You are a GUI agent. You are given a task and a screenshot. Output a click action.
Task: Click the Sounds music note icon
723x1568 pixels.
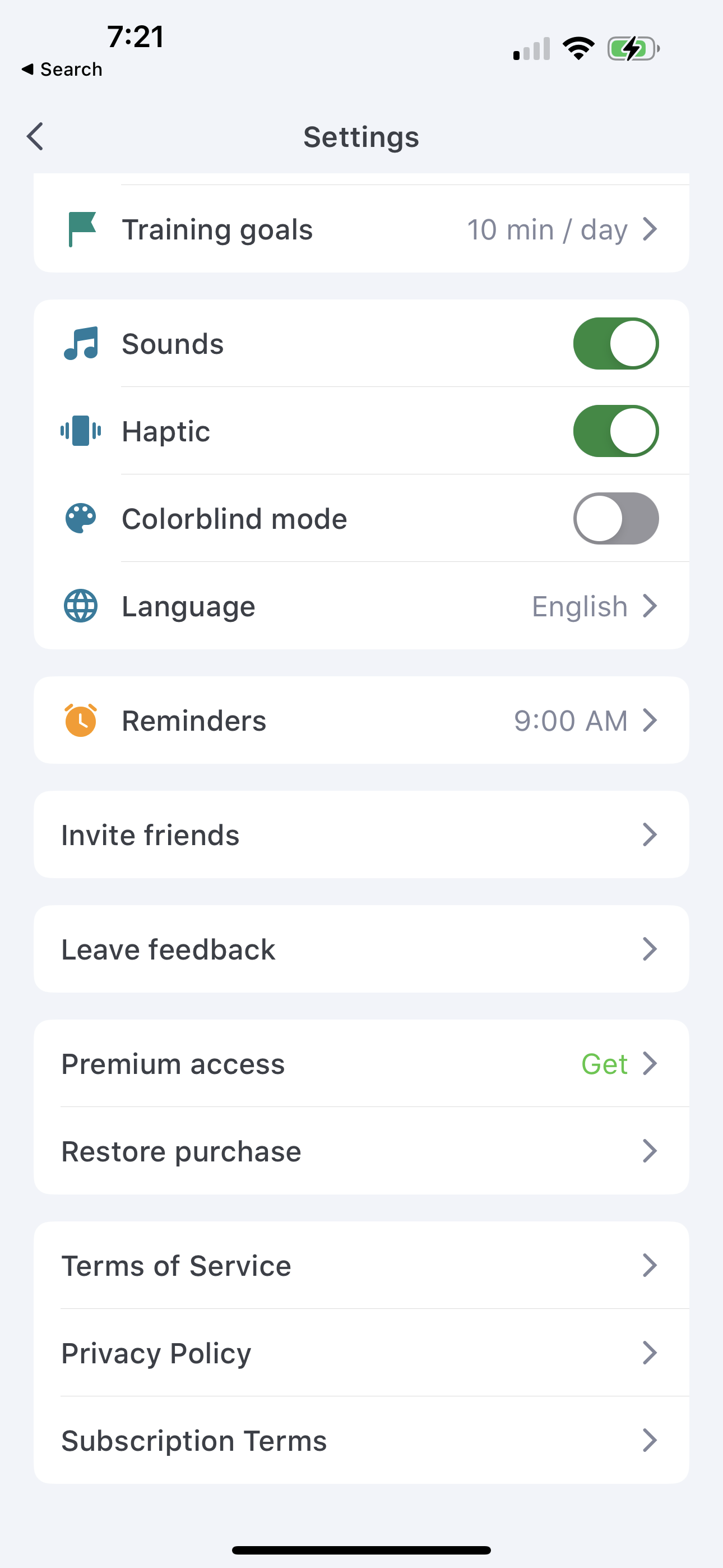[x=81, y=343]
